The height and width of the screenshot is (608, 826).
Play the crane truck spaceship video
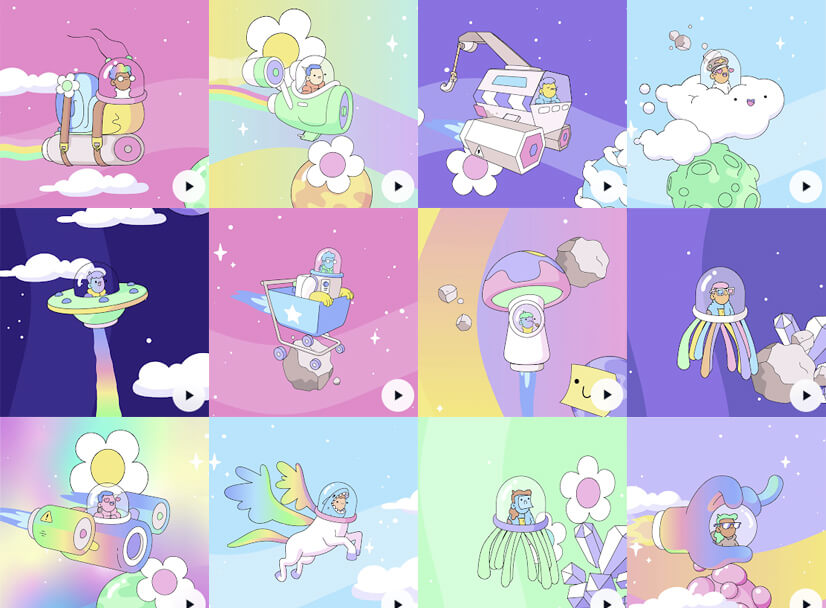click(x=605, y=187)
